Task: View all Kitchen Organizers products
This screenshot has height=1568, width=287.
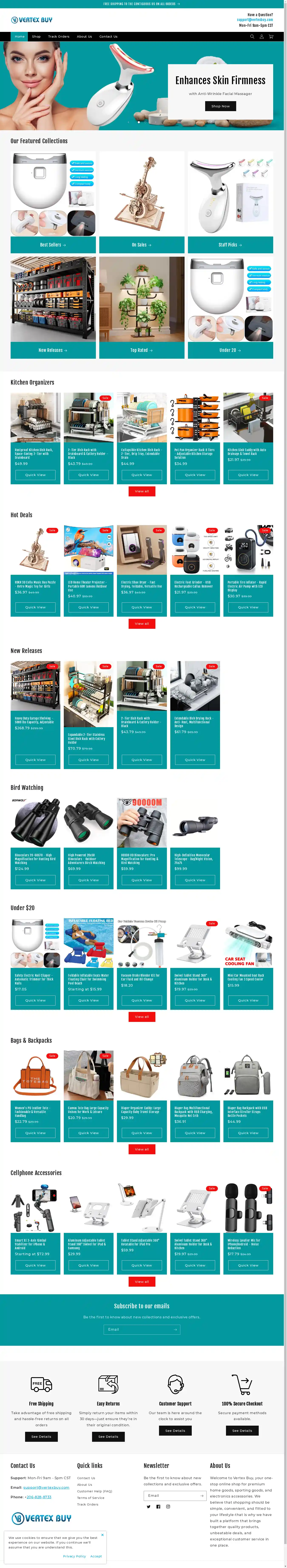Action: pyautogui.click(x=141, y=491)
